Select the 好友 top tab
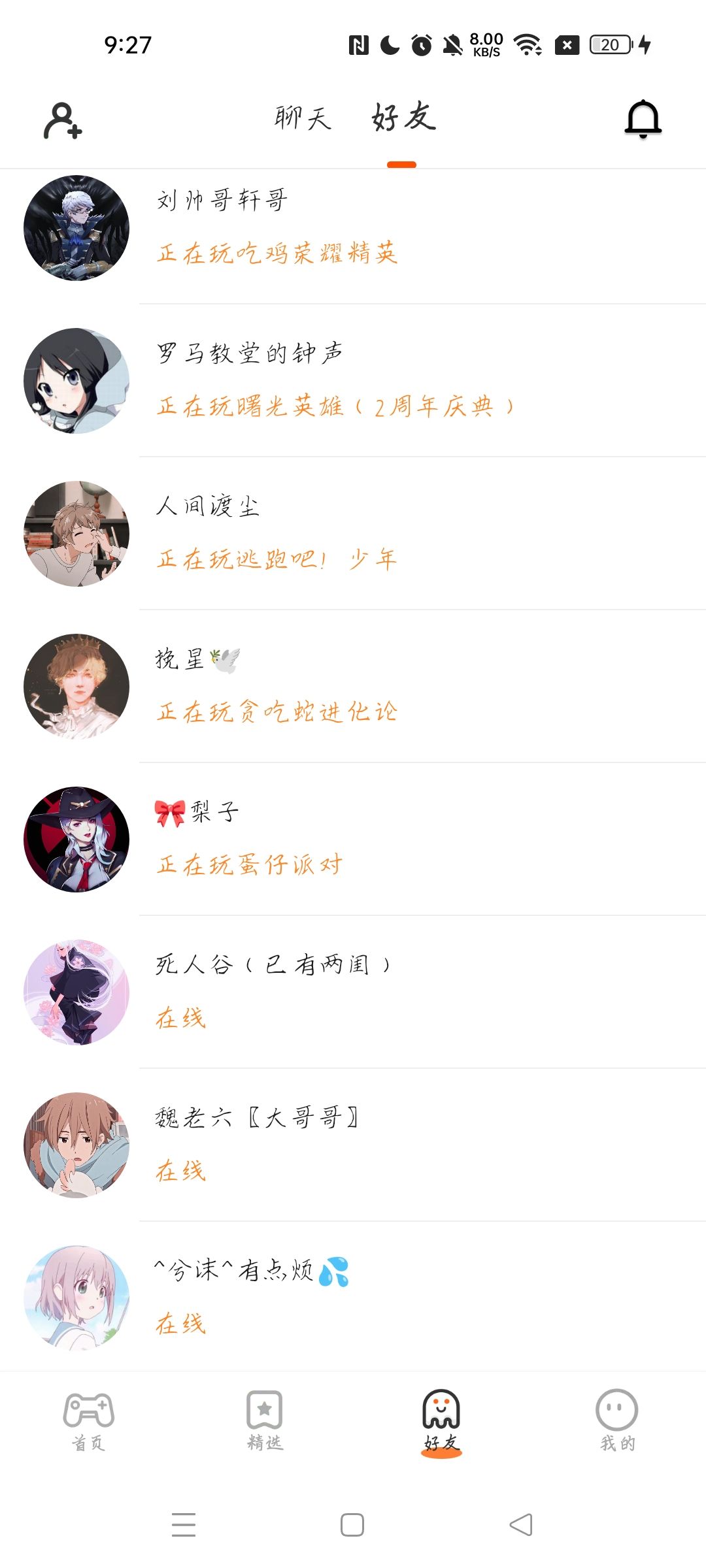 click(403, 118)
